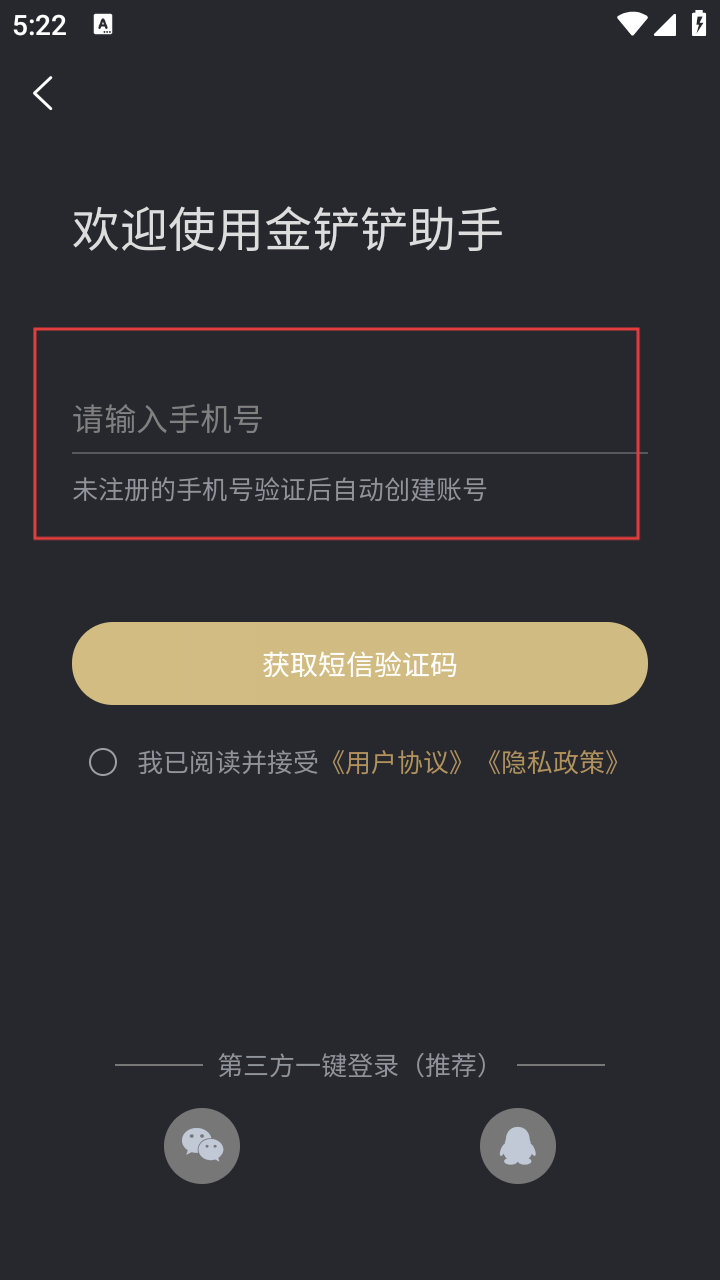Log in with the WeChat icon
This screenshot has width=720, height=1280.
[202, 1146]
